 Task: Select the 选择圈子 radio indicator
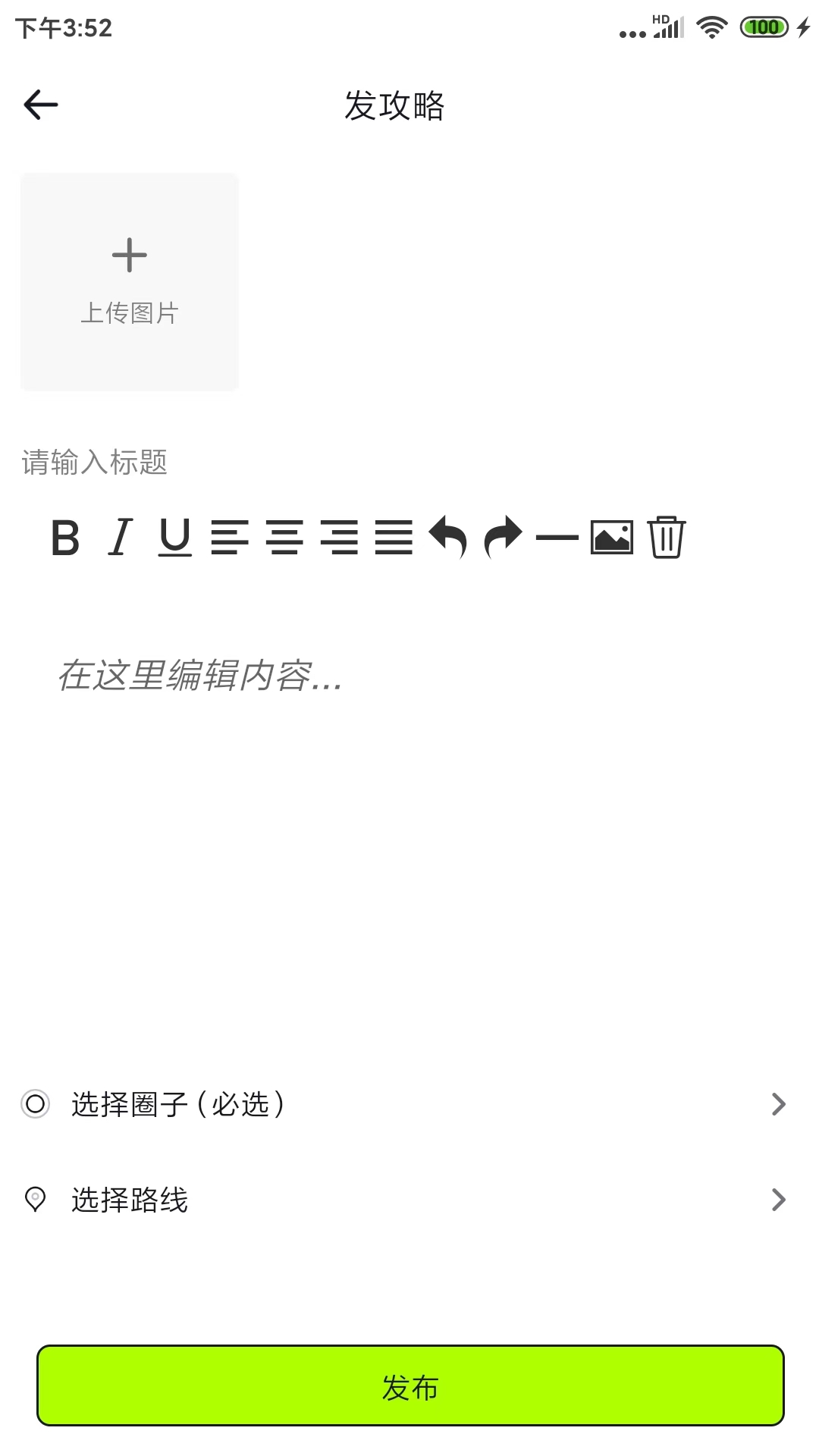pyautogui.click(x=36, y=1105)
